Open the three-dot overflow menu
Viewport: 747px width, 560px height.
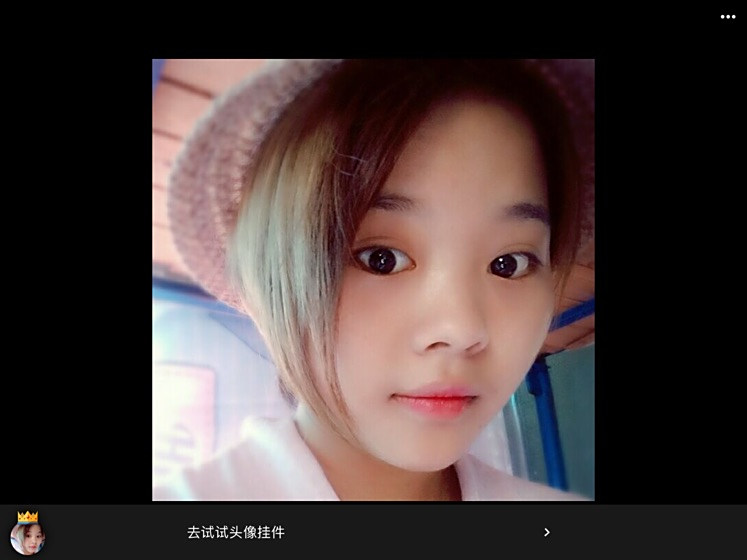(x=727, y=17)
